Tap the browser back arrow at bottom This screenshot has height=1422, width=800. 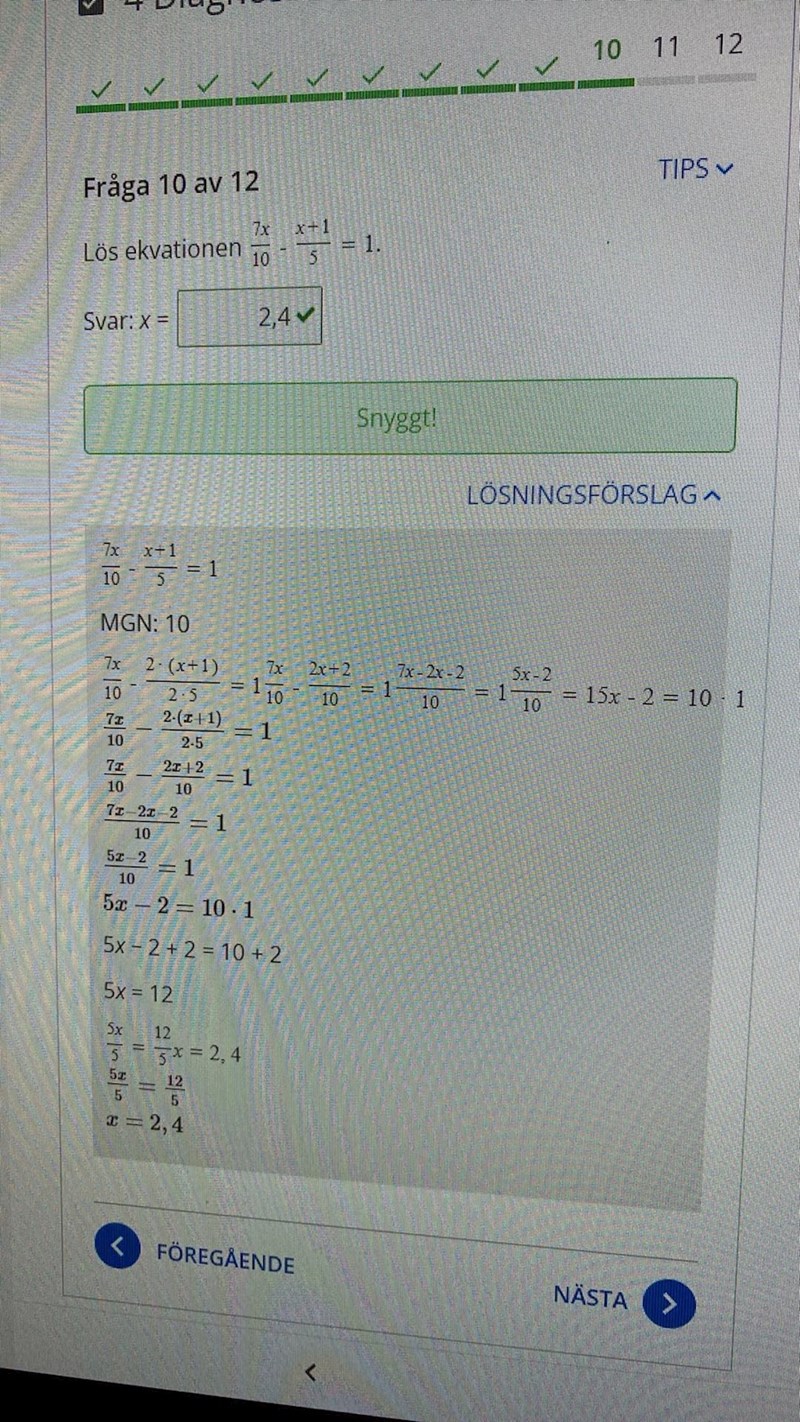click(x=310, y=1373)
